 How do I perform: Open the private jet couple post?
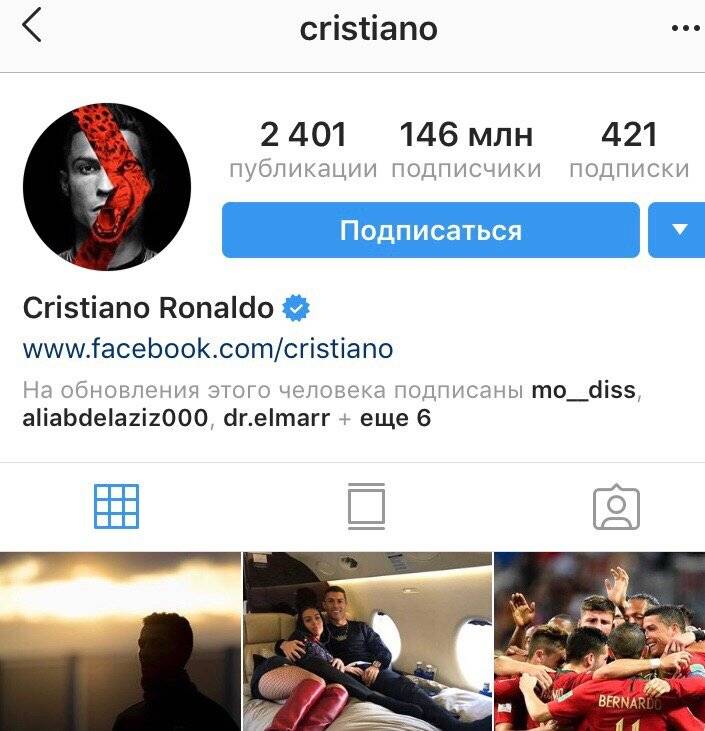point(367,642)
